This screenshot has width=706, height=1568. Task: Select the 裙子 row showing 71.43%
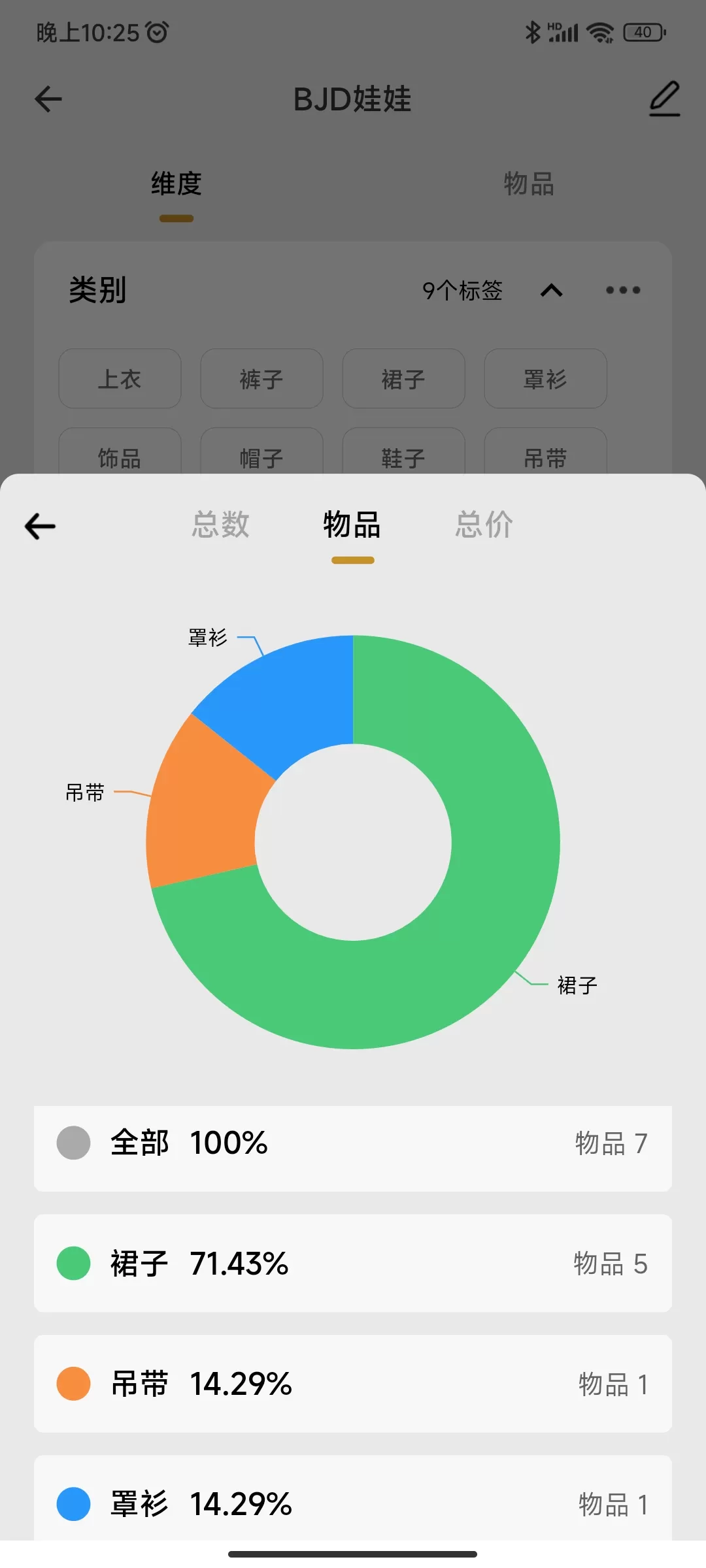(353, 1263)
